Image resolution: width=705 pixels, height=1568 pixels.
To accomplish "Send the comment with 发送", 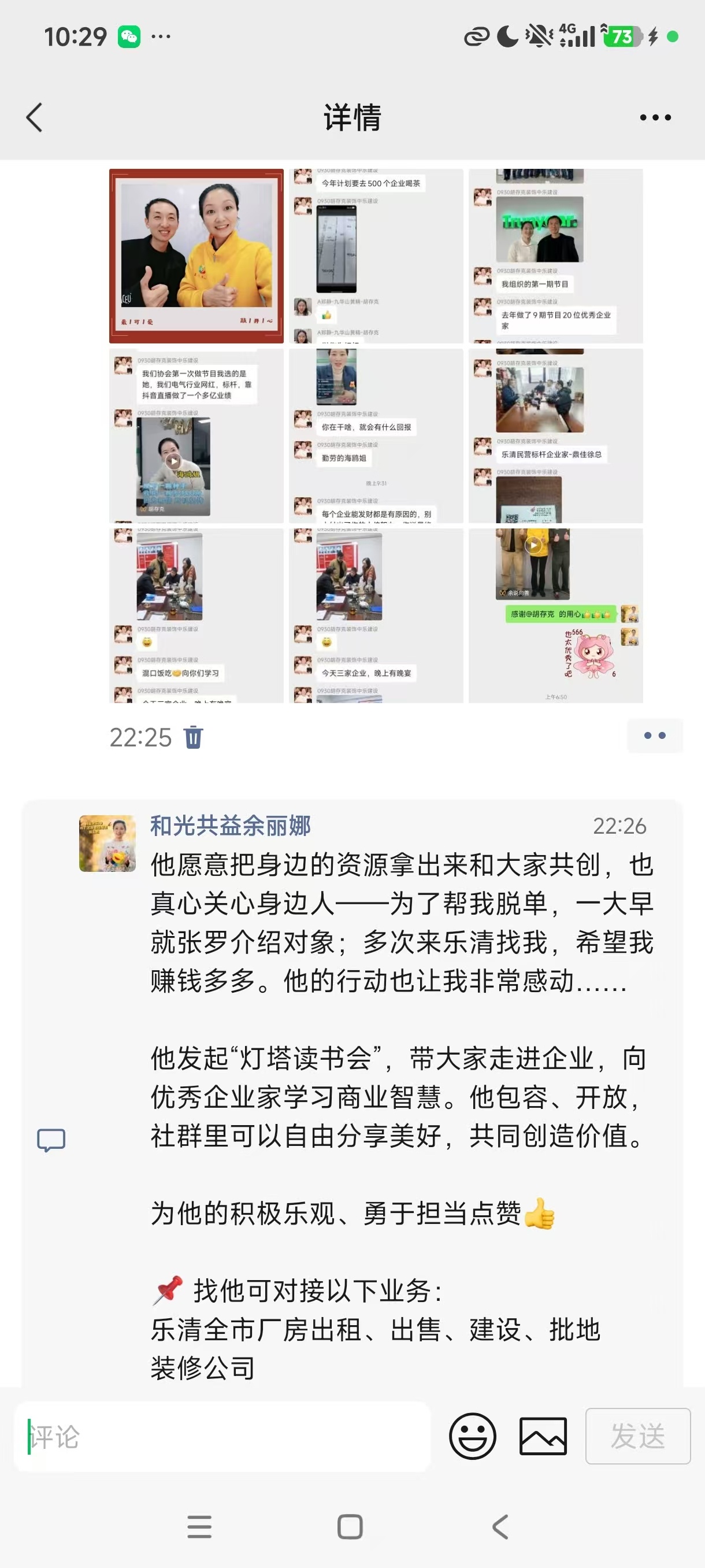I will pos(637,1437).
